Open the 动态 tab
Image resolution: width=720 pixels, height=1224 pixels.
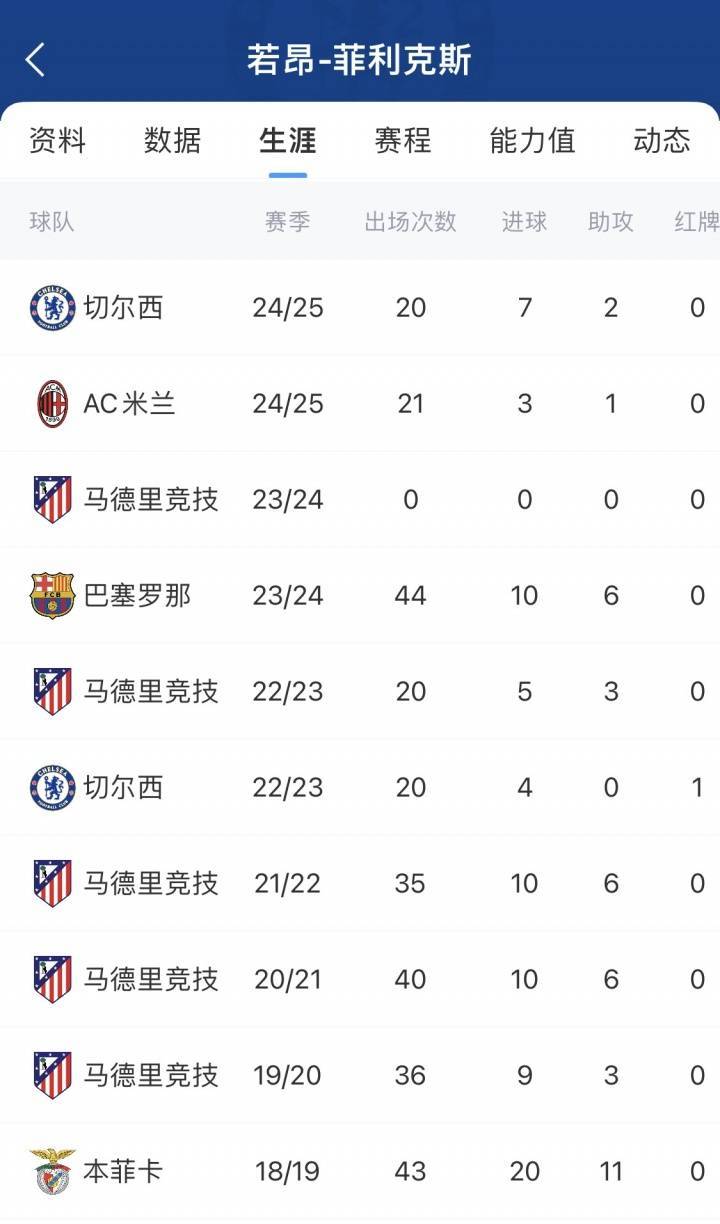click(662, 140)
